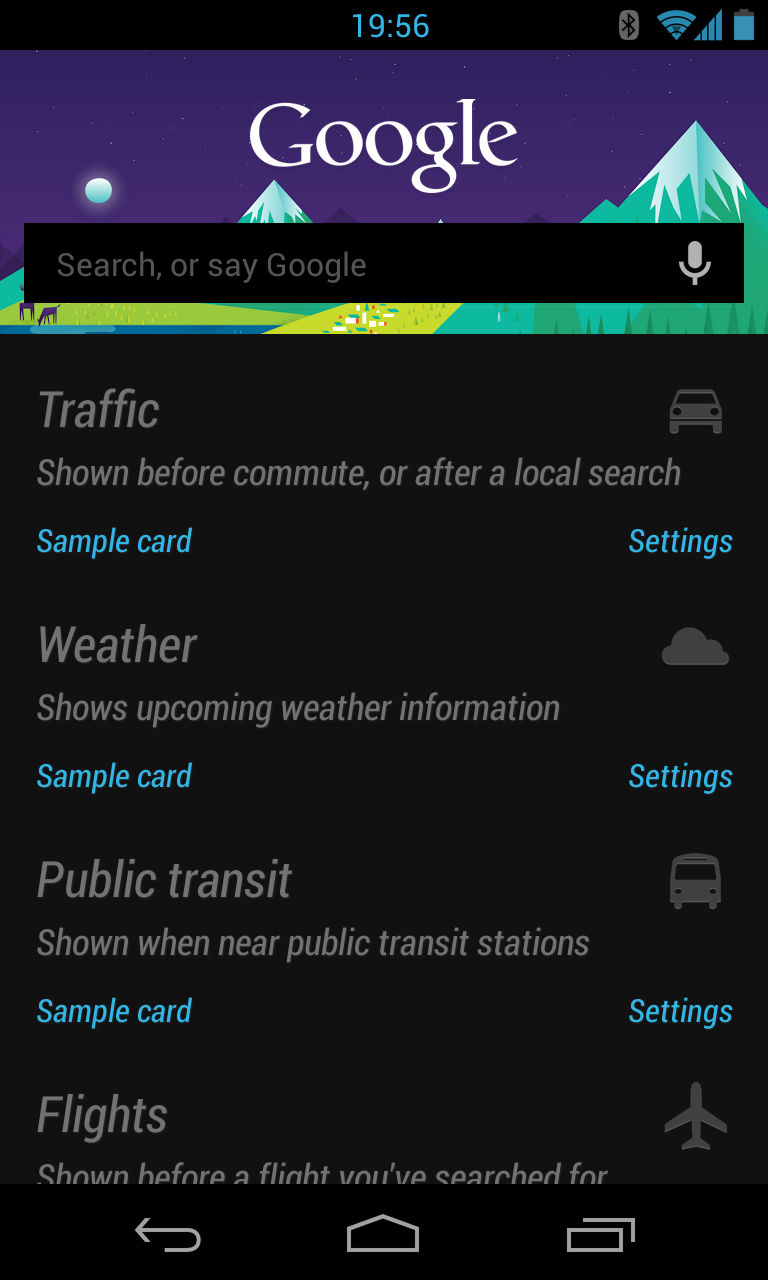View the Weather sample card
This screenshot has height=1280, width=768.
click(114, 776)
